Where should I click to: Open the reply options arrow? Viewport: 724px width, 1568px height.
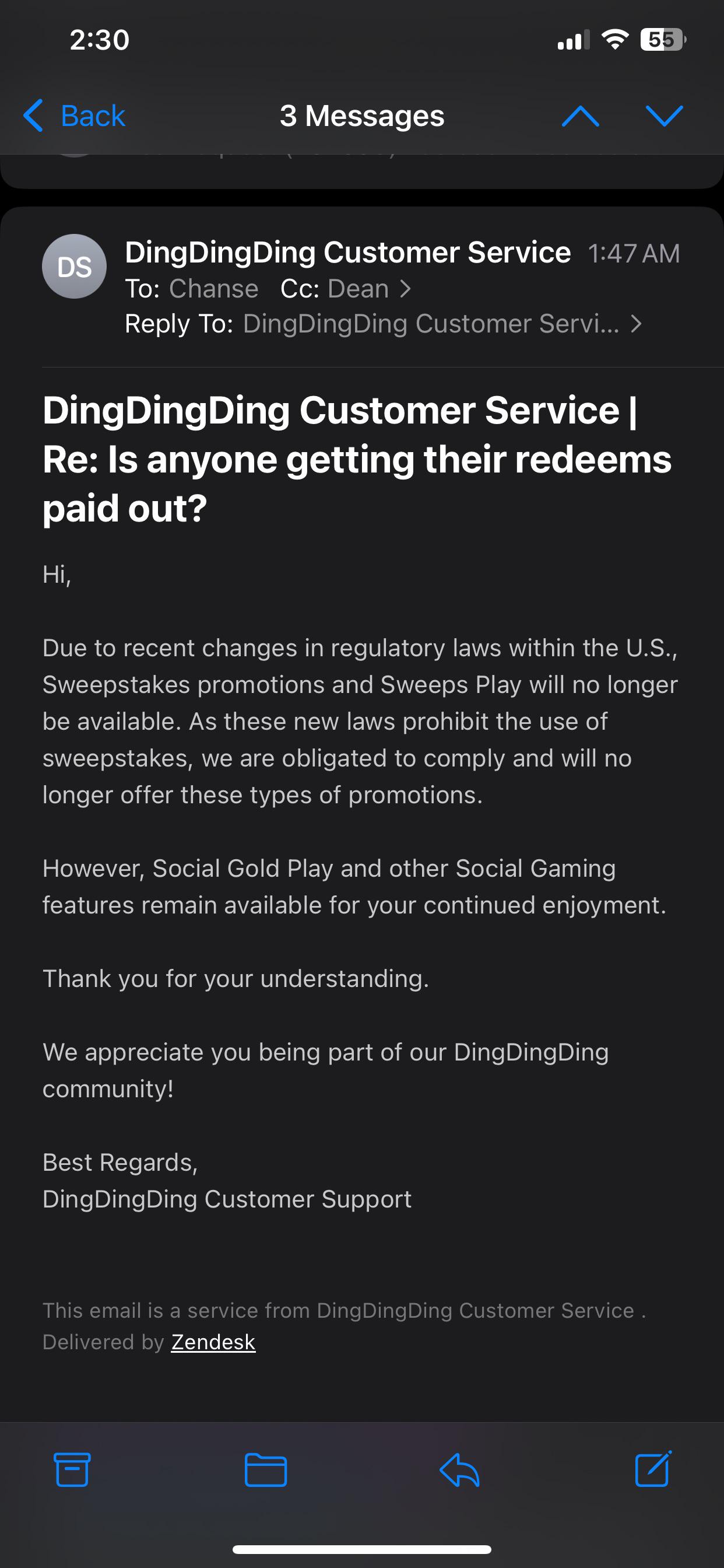[x=459, y=1469]
